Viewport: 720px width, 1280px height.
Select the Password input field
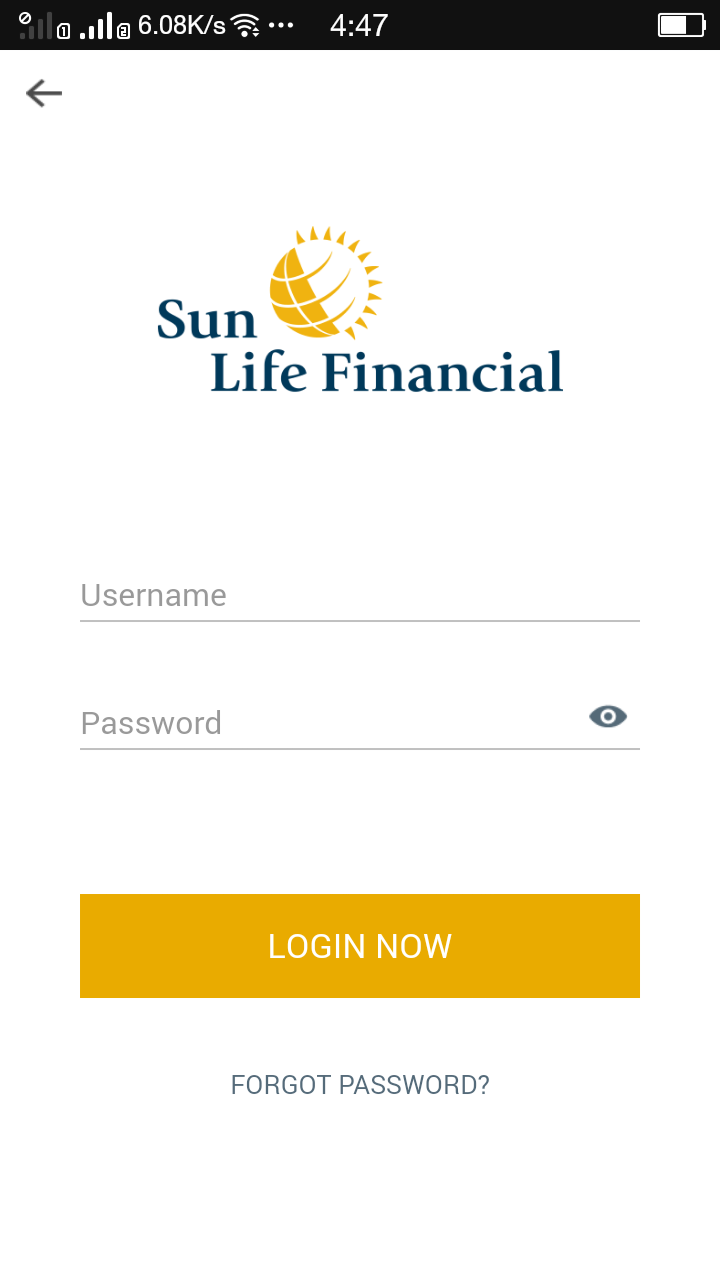[x=330, y=723]
